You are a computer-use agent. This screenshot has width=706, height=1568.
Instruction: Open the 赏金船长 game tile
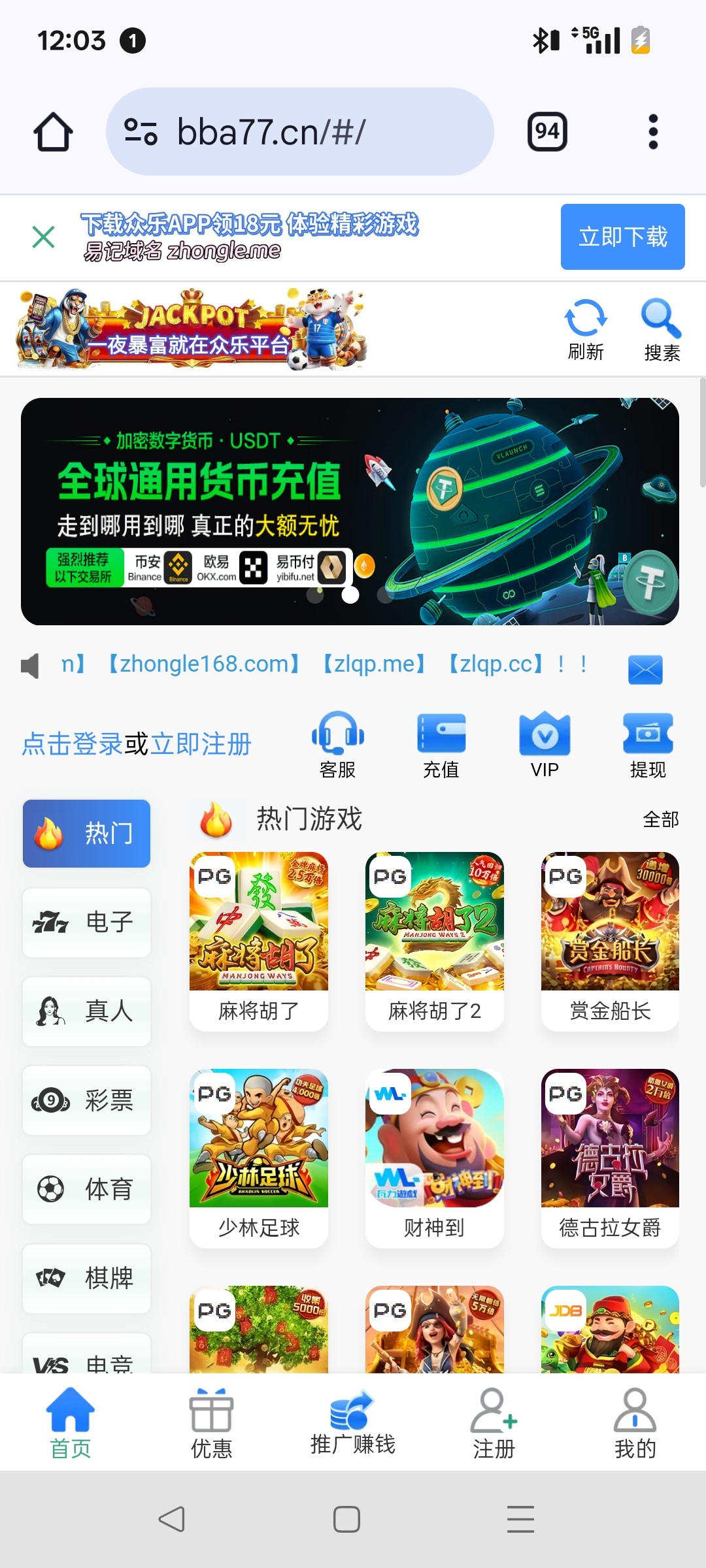[610, 941]
